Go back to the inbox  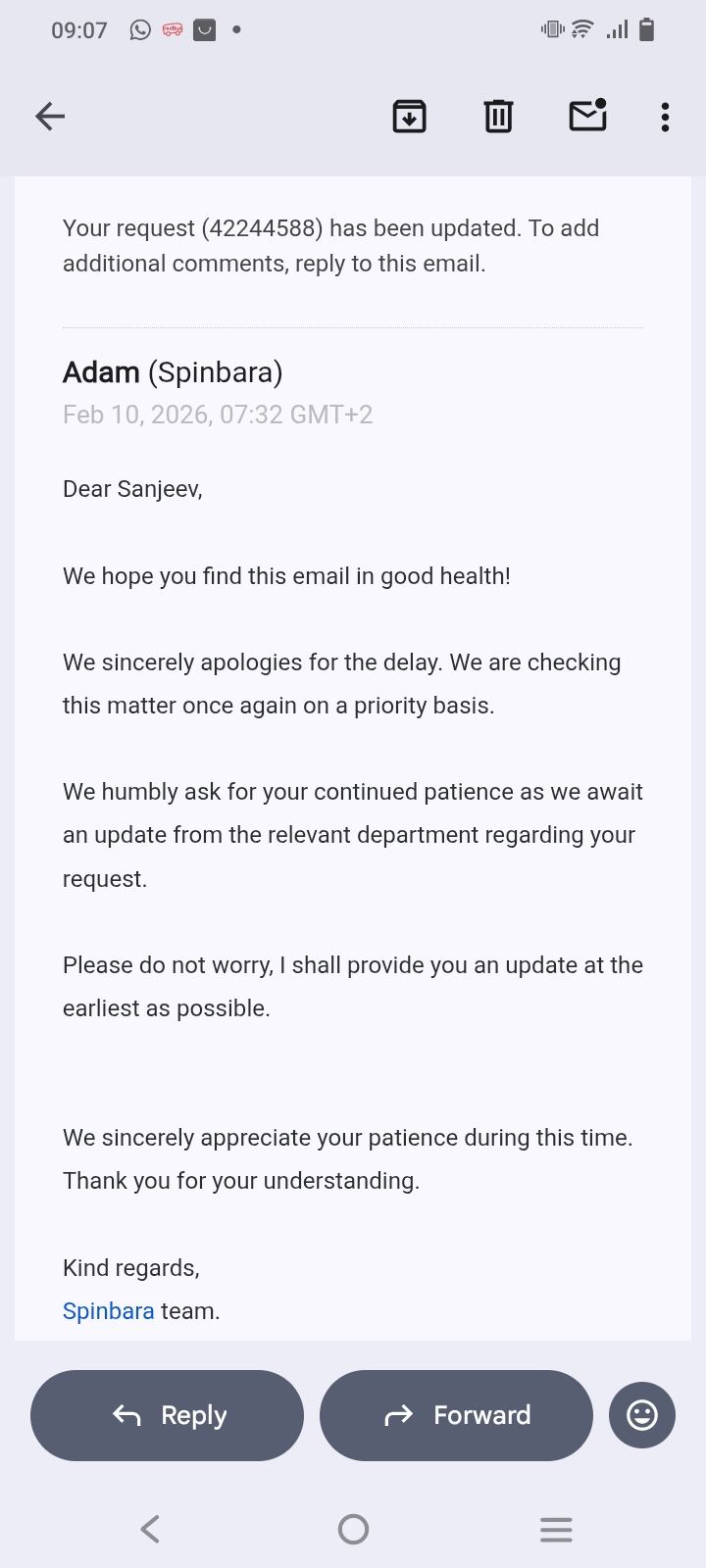tap(50, 117)
